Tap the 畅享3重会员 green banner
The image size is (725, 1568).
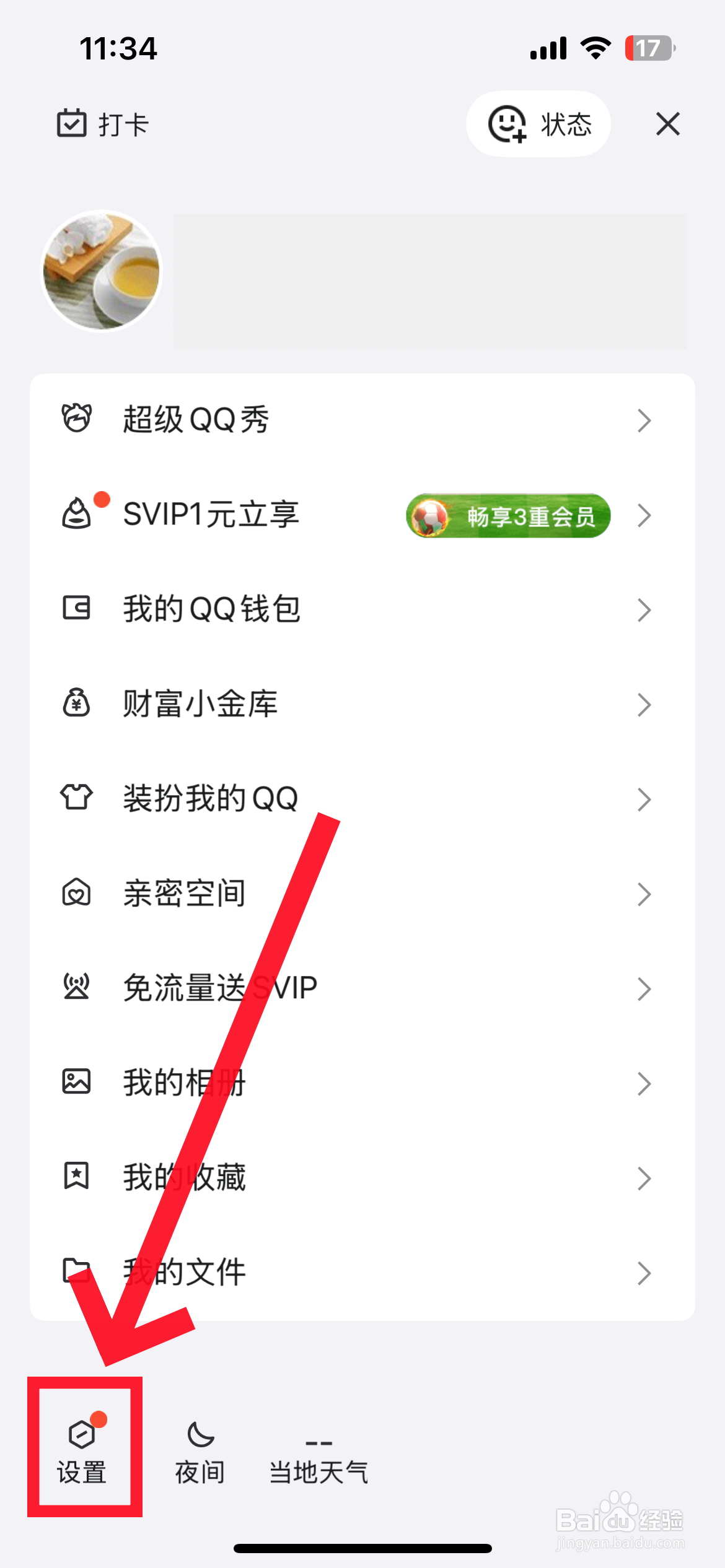(507, 515)
